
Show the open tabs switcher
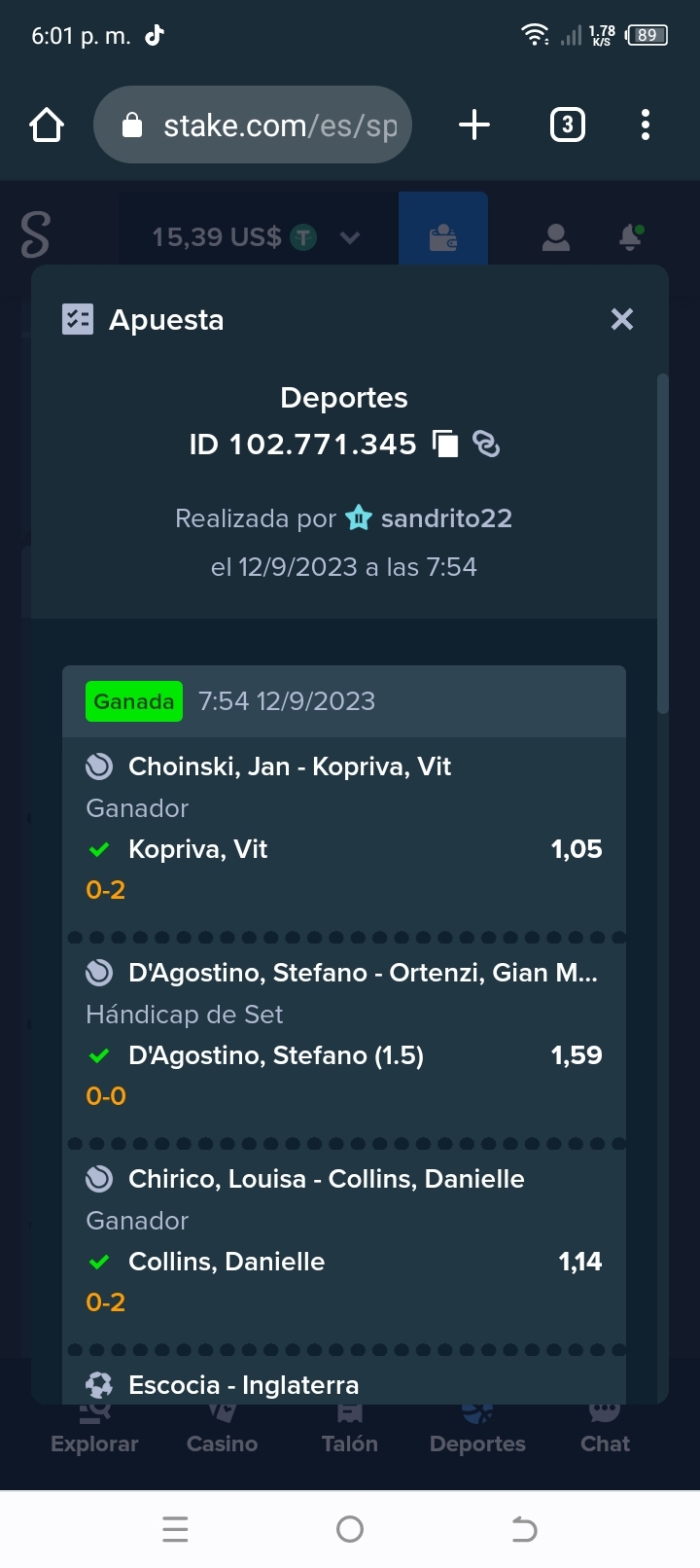(x=568, y=125)
